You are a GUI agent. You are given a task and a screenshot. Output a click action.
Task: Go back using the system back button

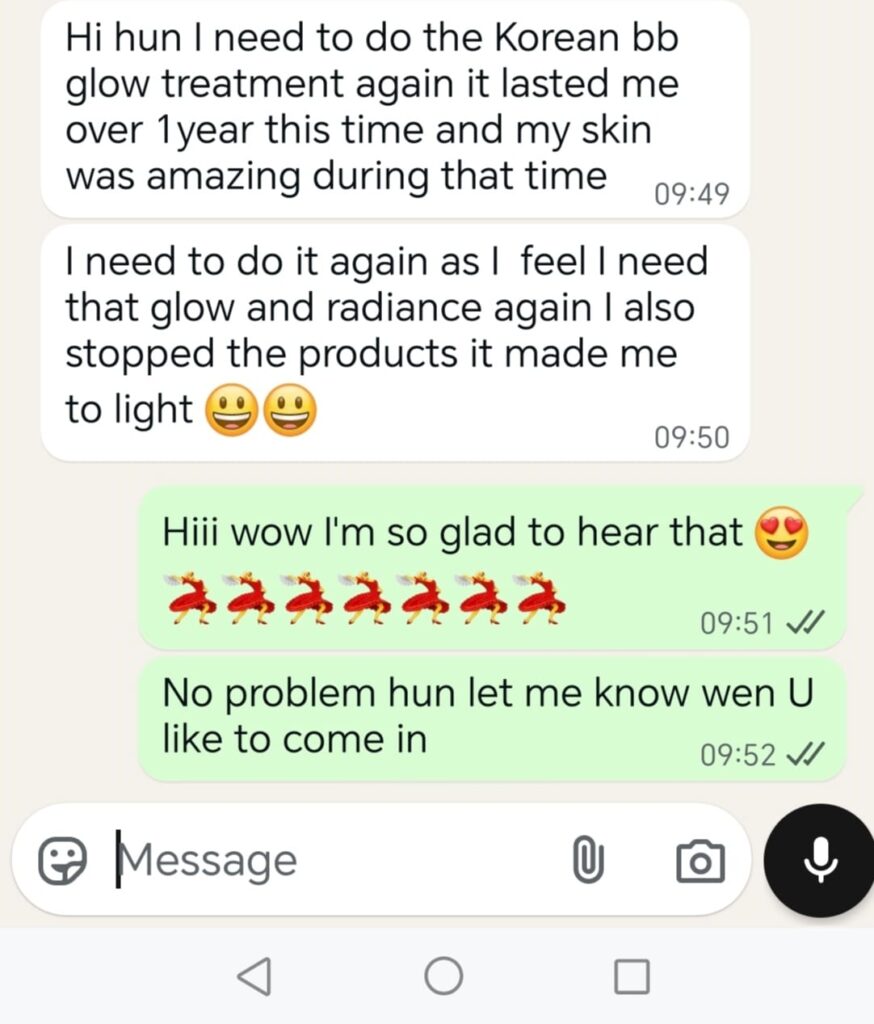(254, 976)
